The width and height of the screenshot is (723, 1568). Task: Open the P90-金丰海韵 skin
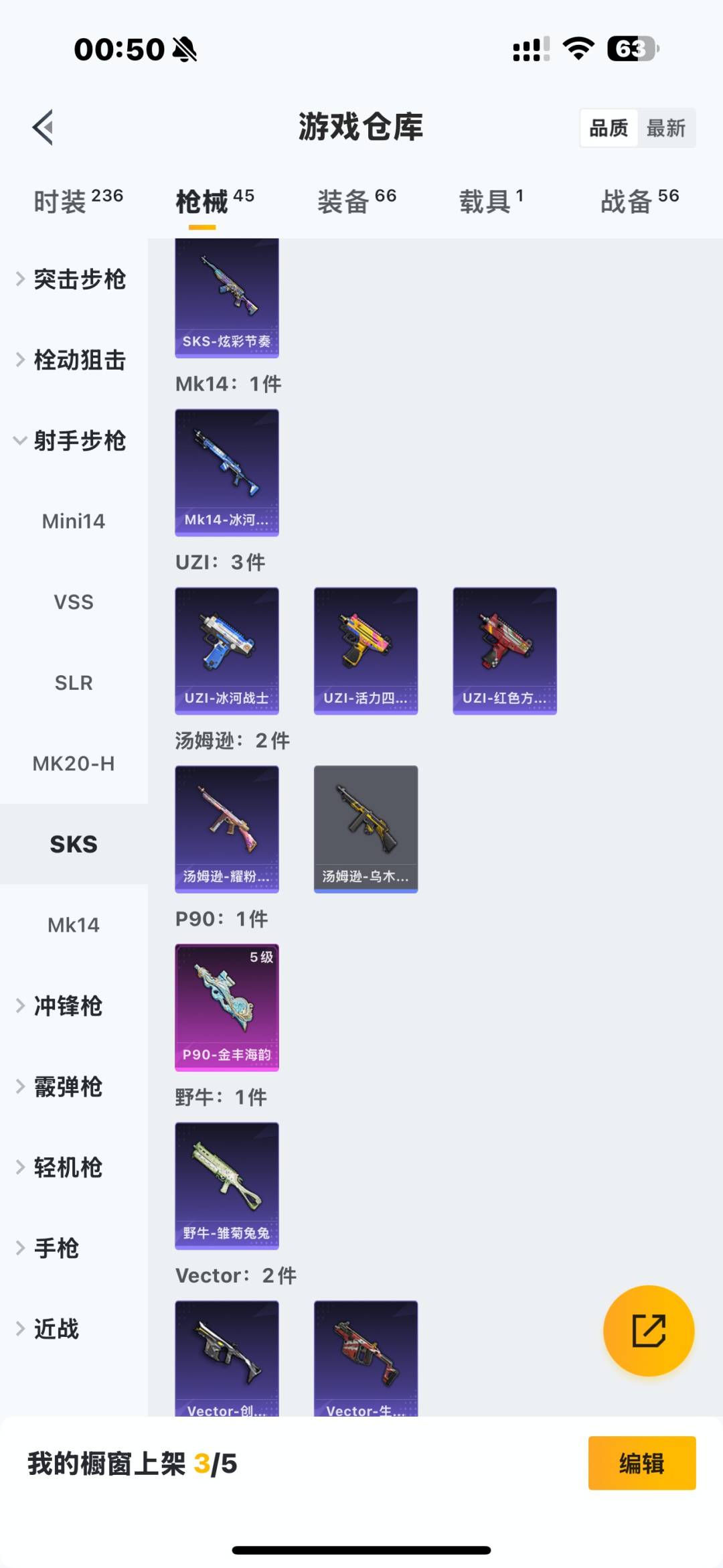[x=227, y=1007]
